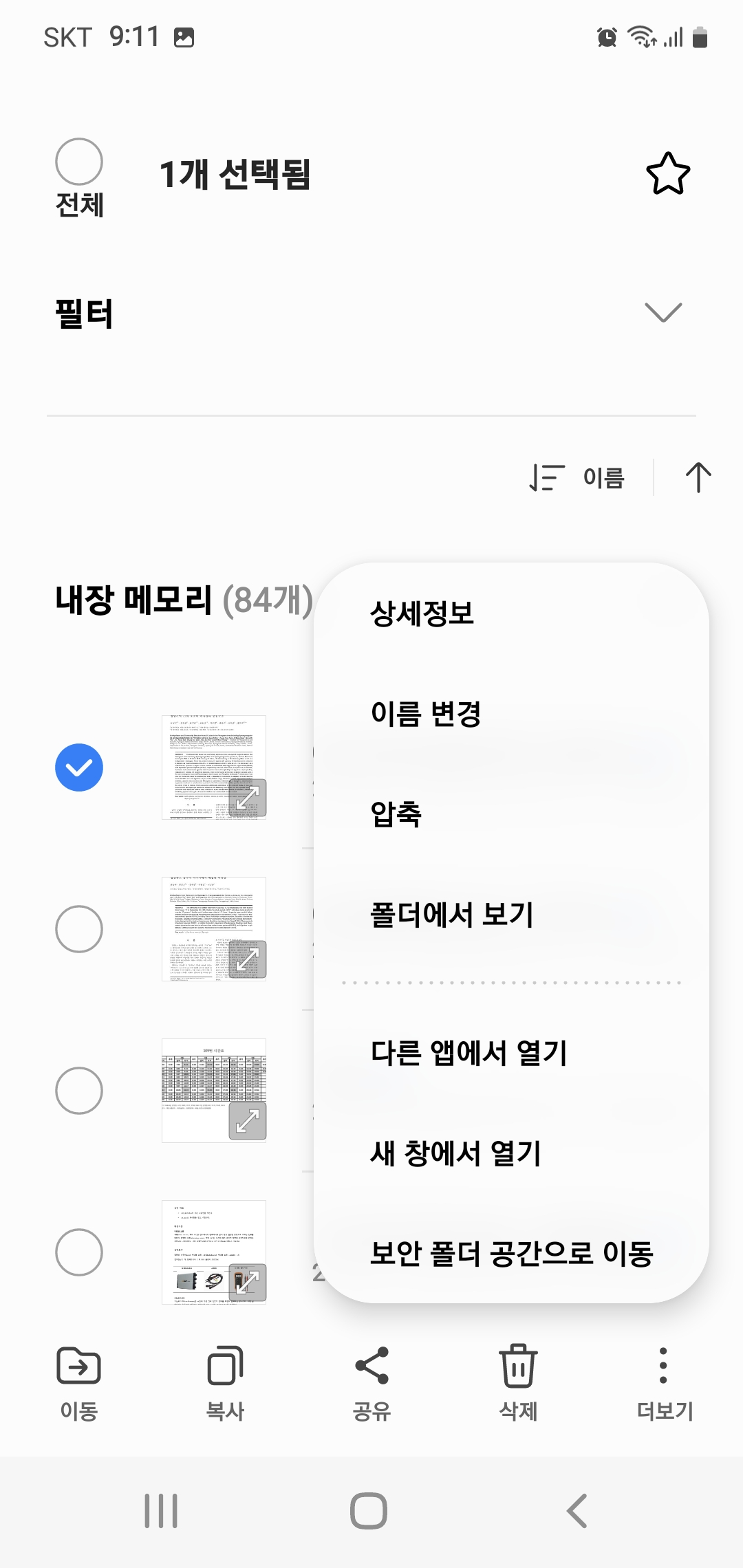Image resolution: width=743 pixels, height=1568 pixels.
Task: Tap 더보기 toolbar button
Action: point(665,1384)
